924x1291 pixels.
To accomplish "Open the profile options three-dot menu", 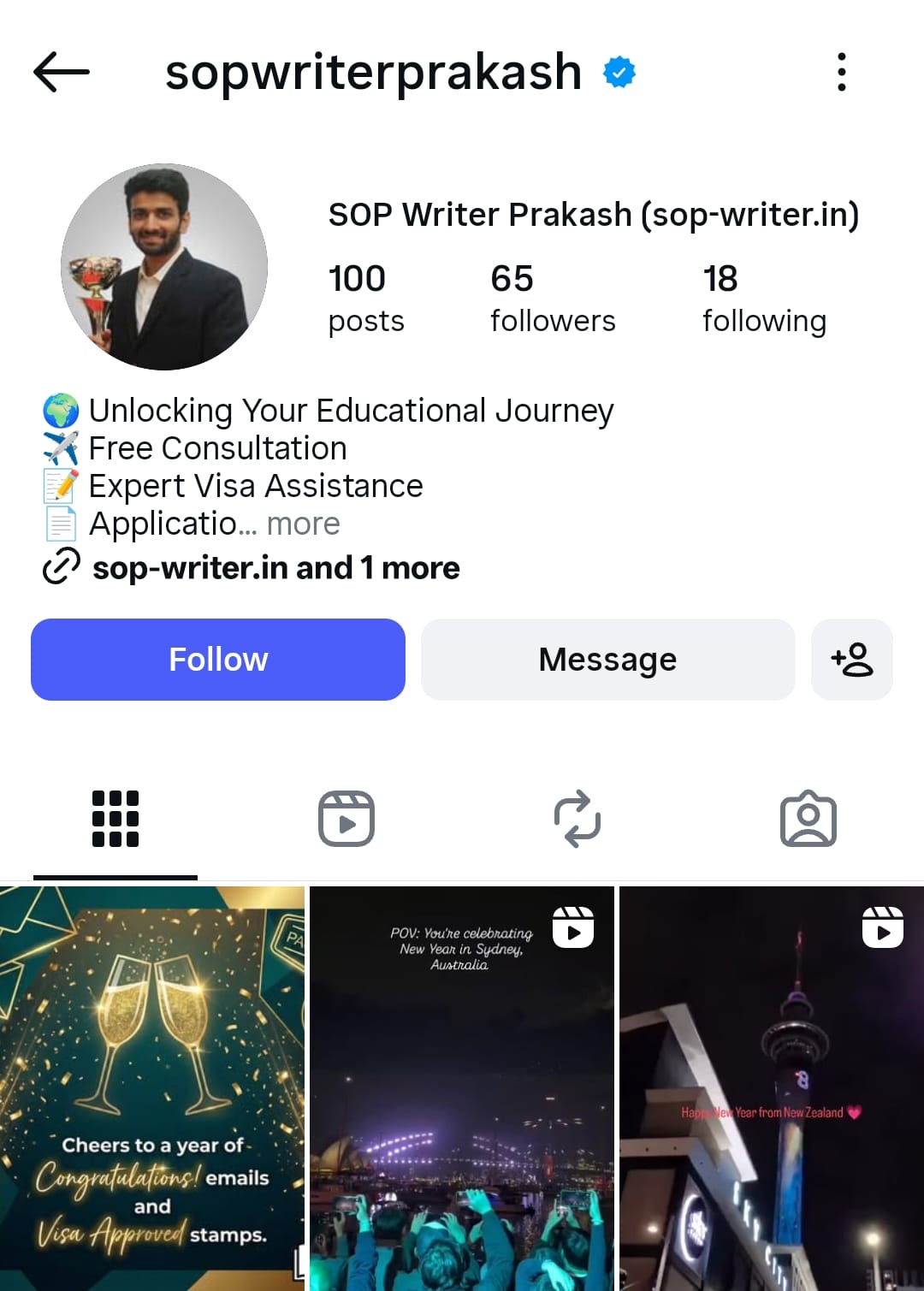I will click(841, 72).
